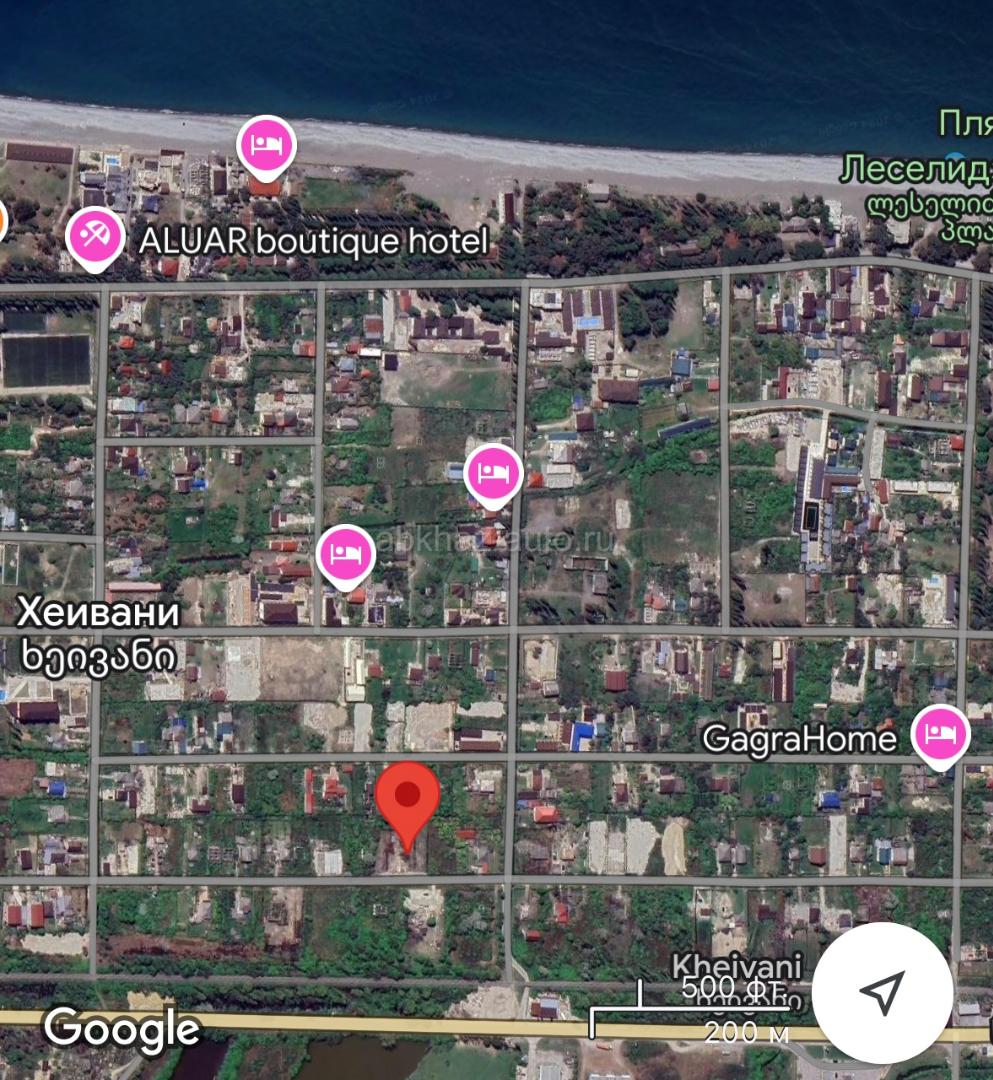The width and height of the screenshot is (993, 1080).
Task: Select the GagraHome hotel marker
Action: (x=940, y=734)
